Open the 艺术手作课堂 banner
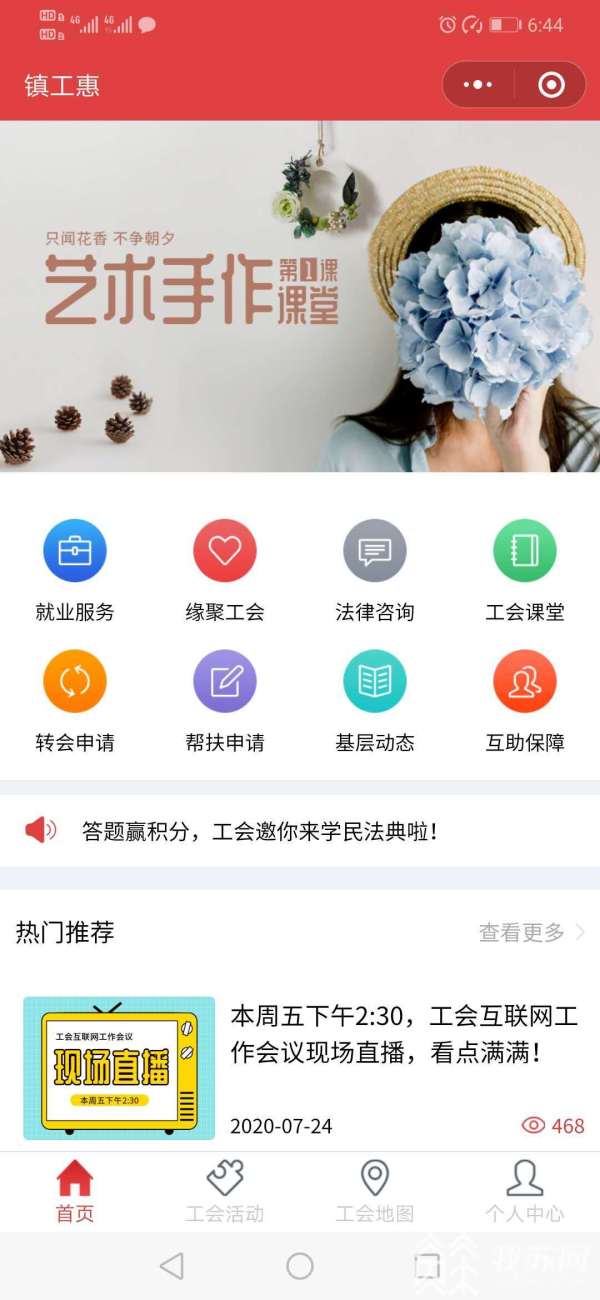This screenshot has height=1300, width=600. (300, 296)
